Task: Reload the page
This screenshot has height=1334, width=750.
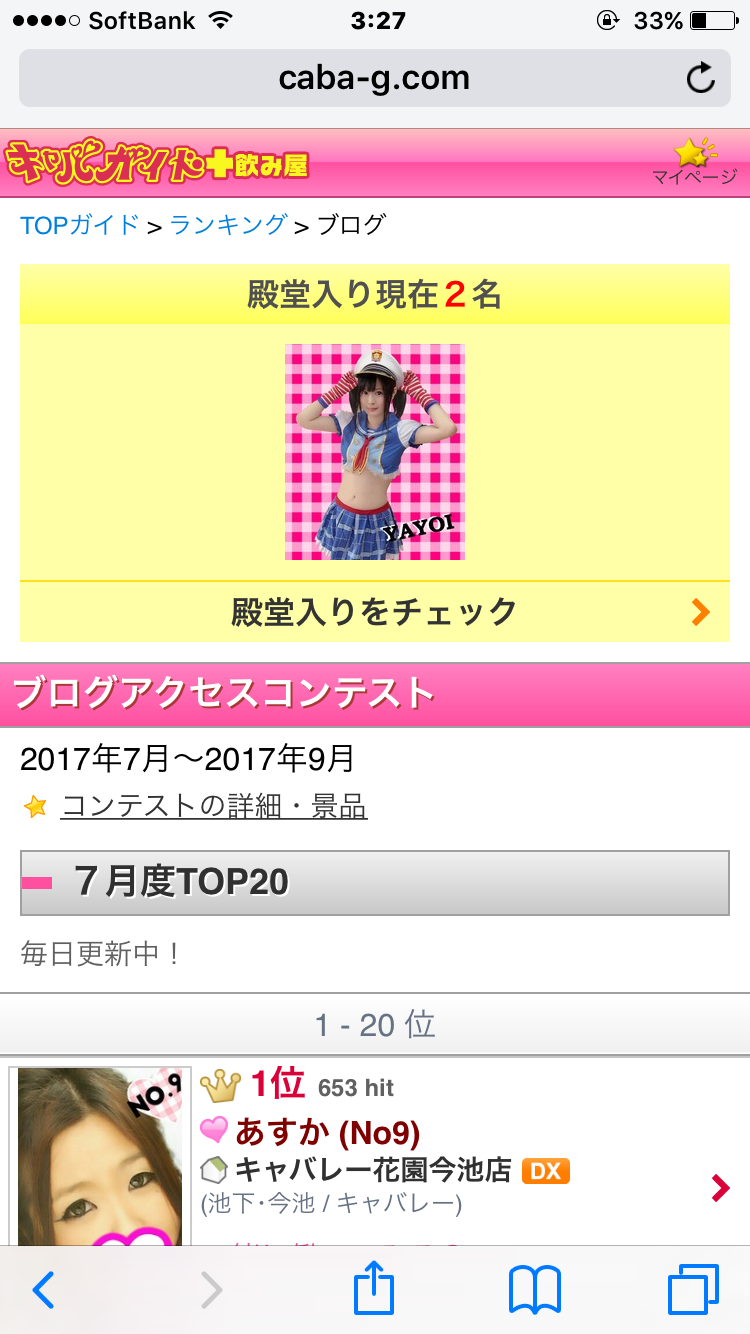Action: tap(701, 78)
